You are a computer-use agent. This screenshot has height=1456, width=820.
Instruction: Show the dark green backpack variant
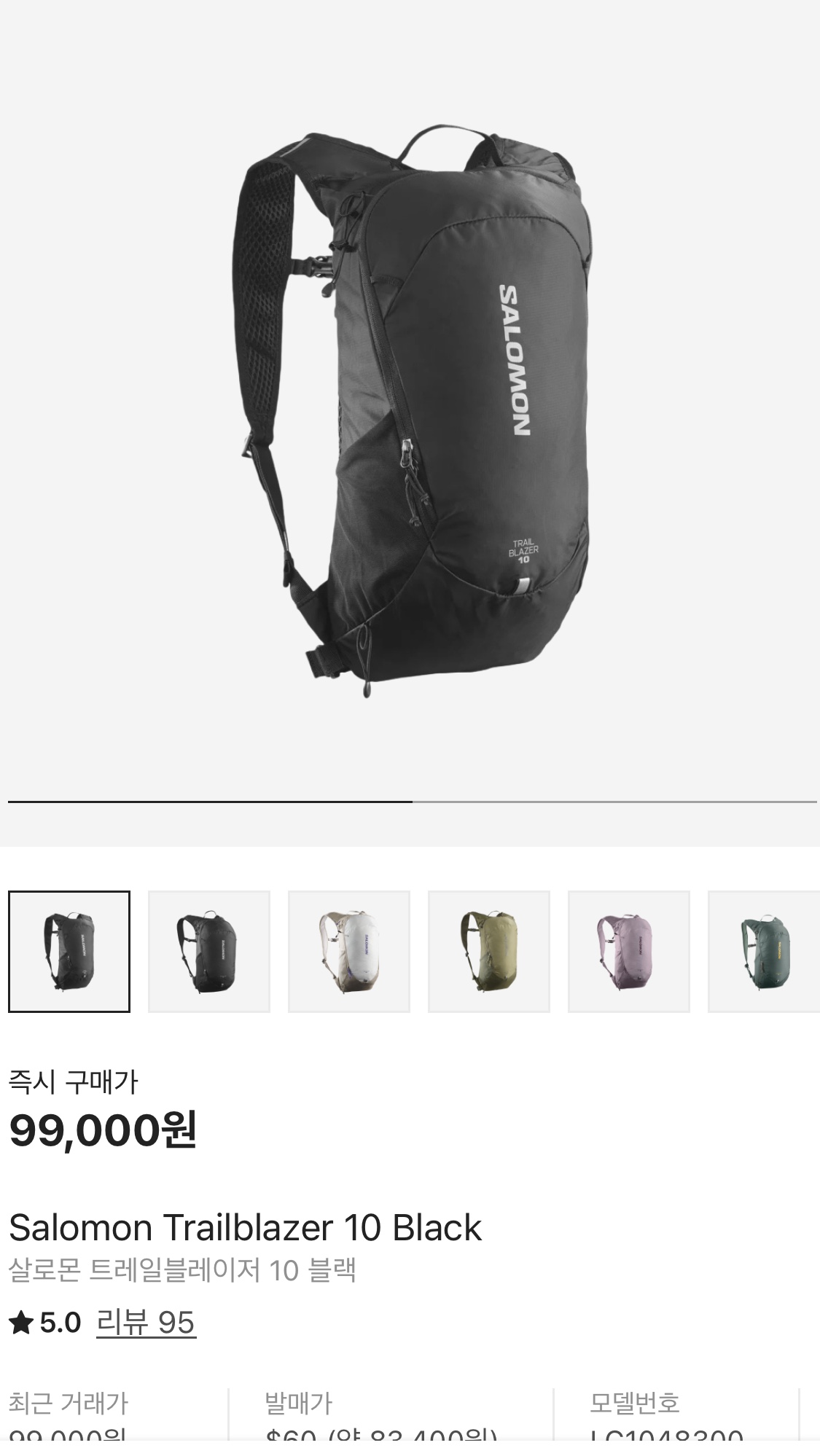click(764, 951)
